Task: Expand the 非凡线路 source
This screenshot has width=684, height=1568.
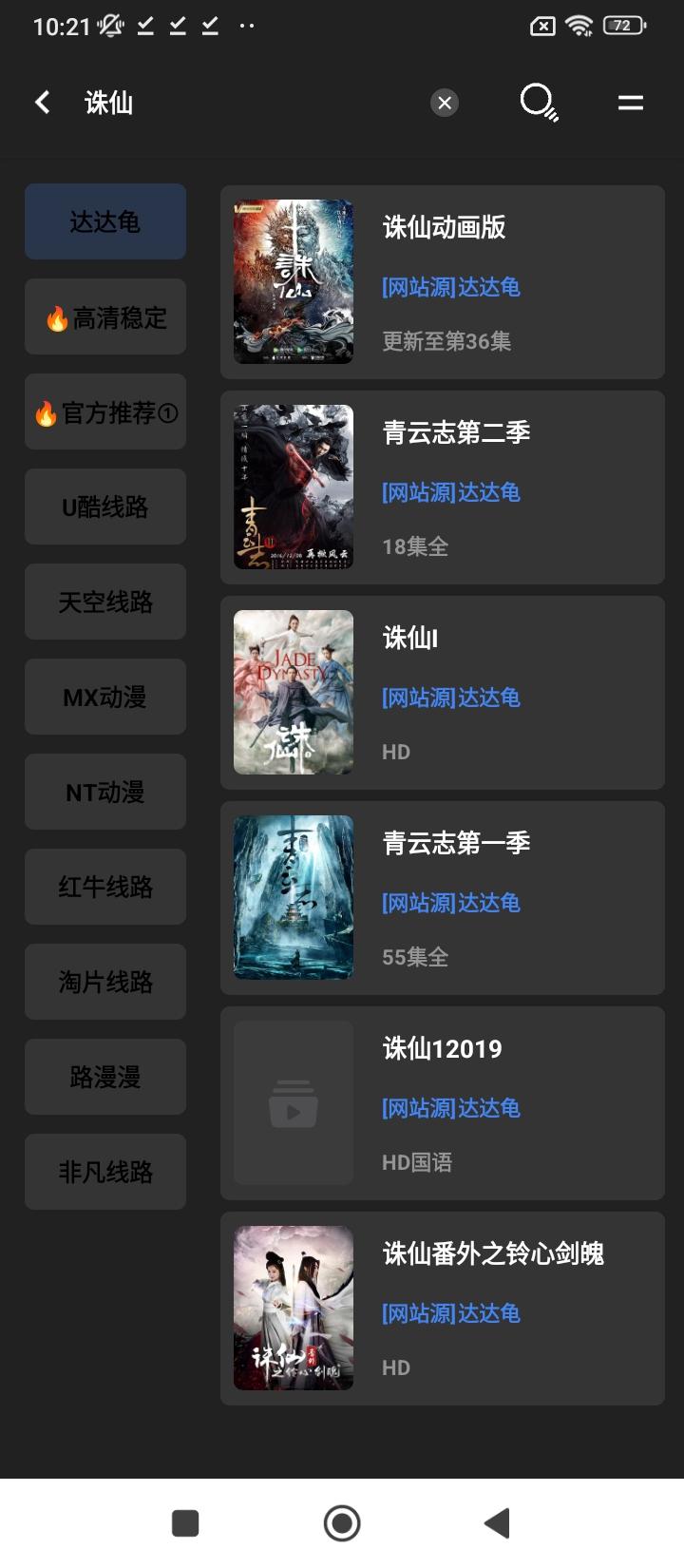Action: point(104,1172)
